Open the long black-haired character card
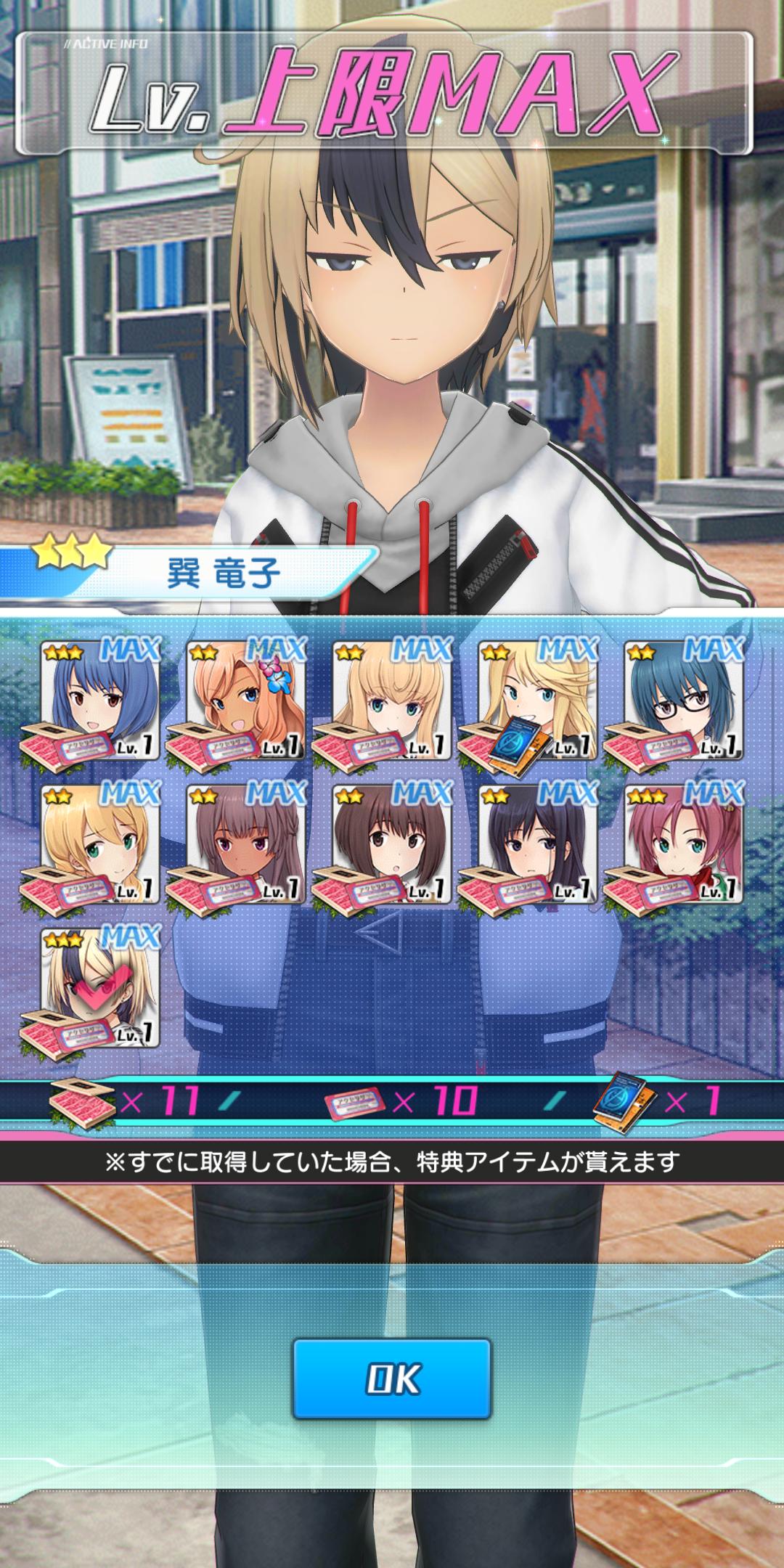 coord(538,844)
